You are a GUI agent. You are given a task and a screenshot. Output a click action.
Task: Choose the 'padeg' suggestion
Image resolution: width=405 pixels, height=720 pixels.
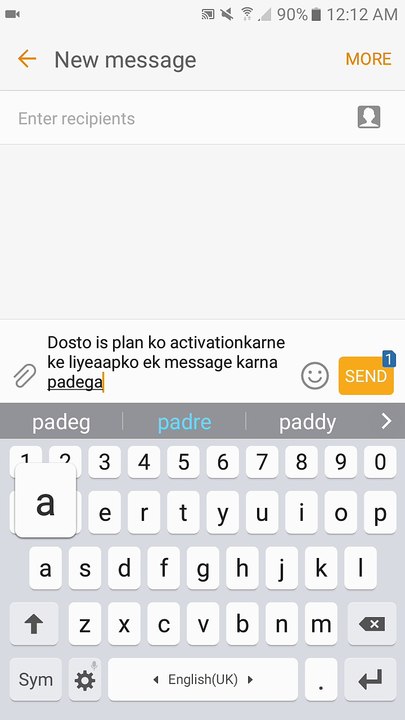[61, 422]
